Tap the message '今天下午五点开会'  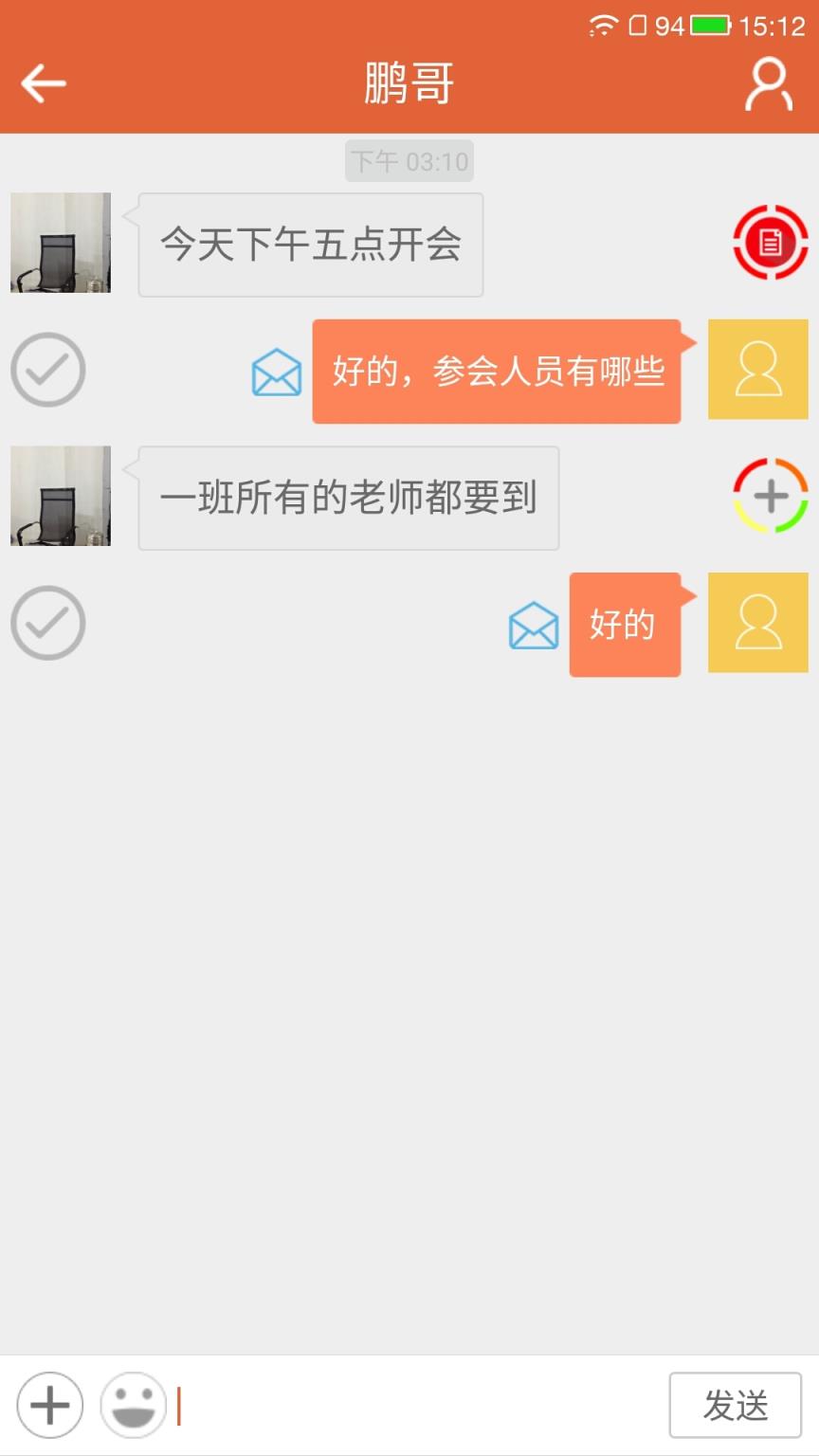310,245
